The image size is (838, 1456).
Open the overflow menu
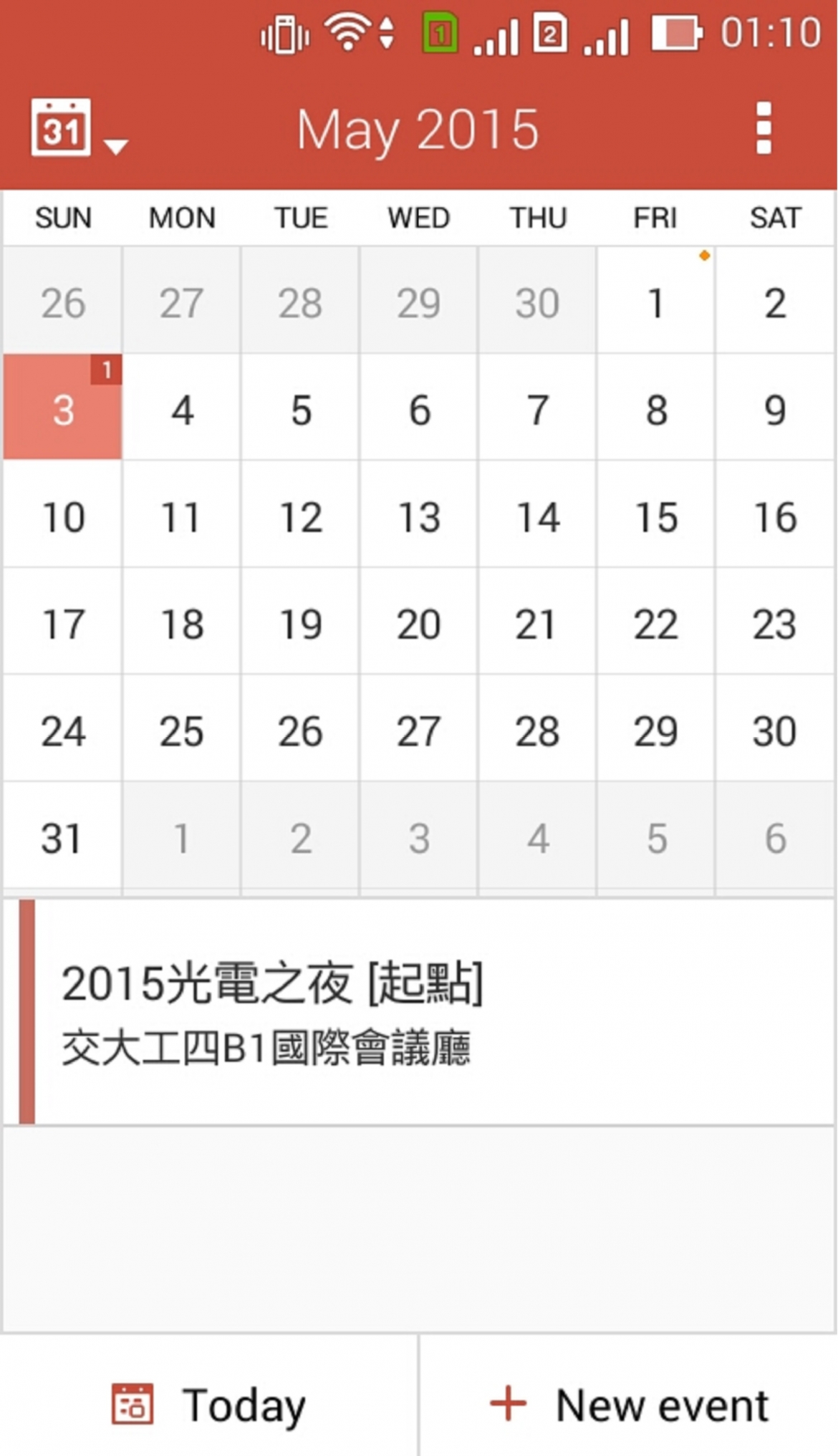[x=764, y=128]
